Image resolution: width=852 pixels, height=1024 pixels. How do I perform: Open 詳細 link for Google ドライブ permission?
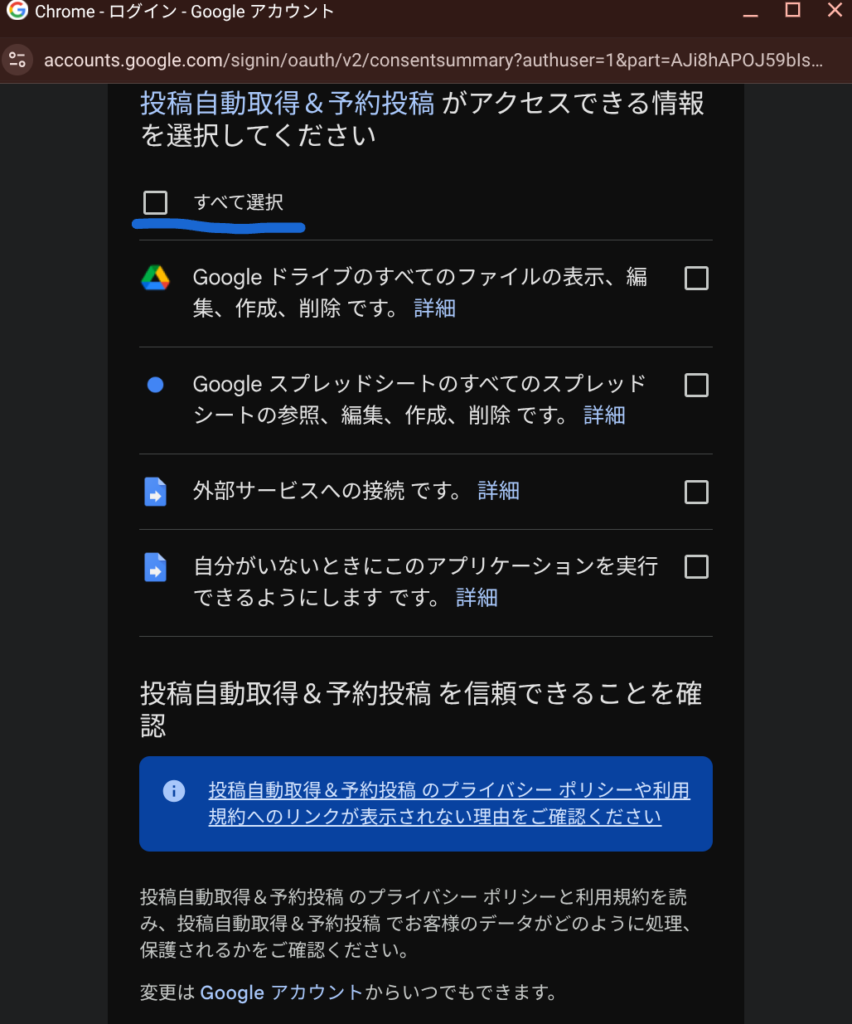[x=435, y=308]
